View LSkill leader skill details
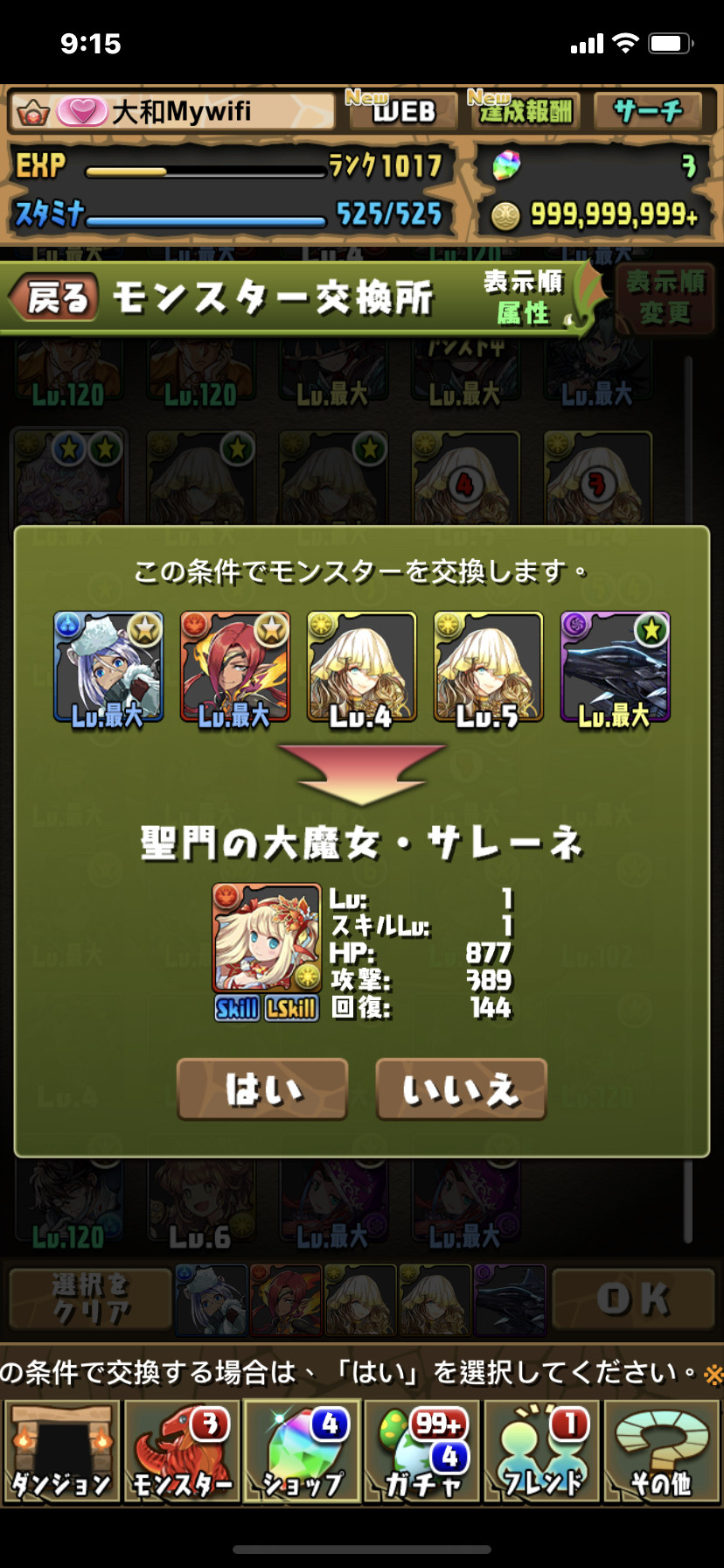Viewport: 724px width, 1568px height. click(291, 1008)
